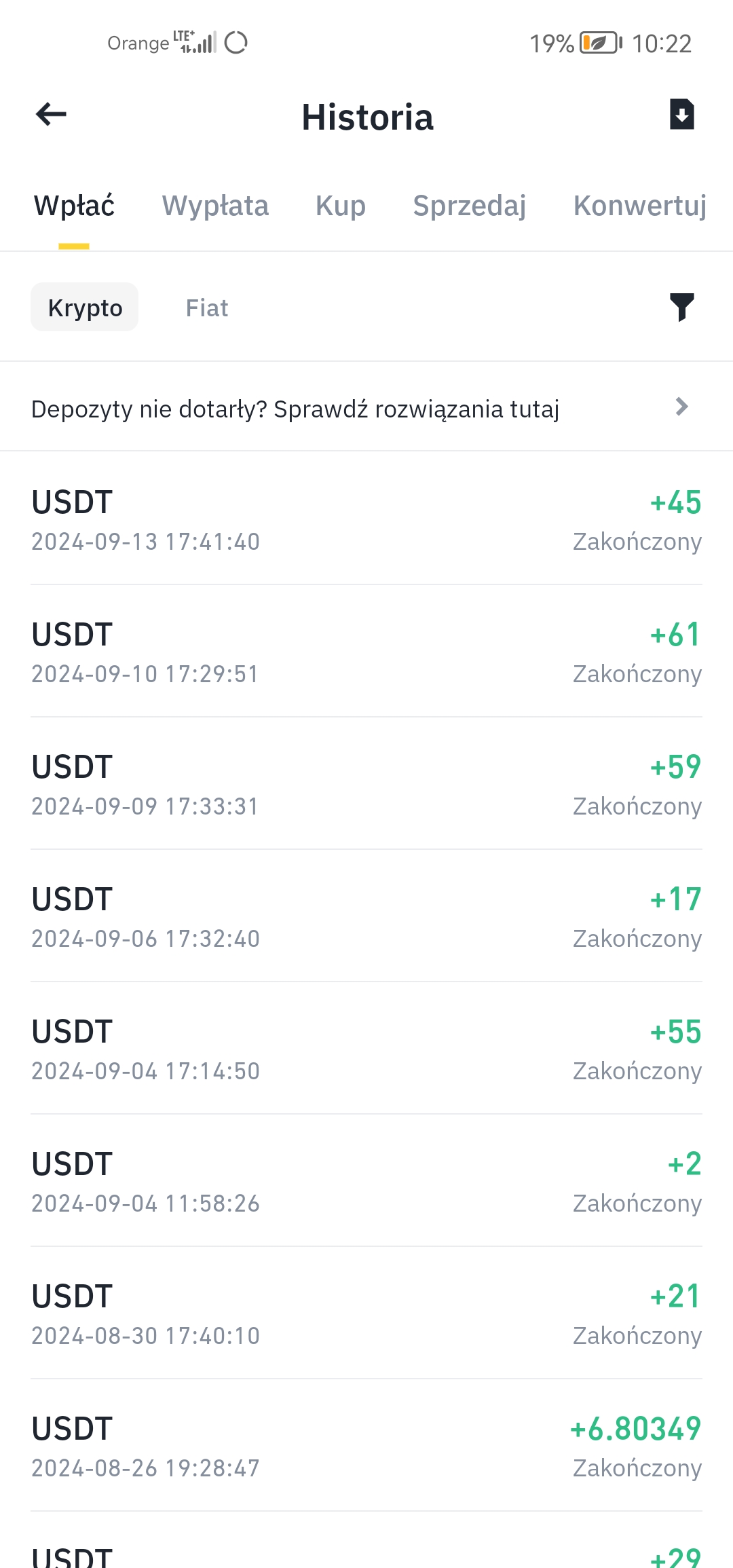Open the USDT +21 deposit from 2024-08-30

(x=366, y=1313)
